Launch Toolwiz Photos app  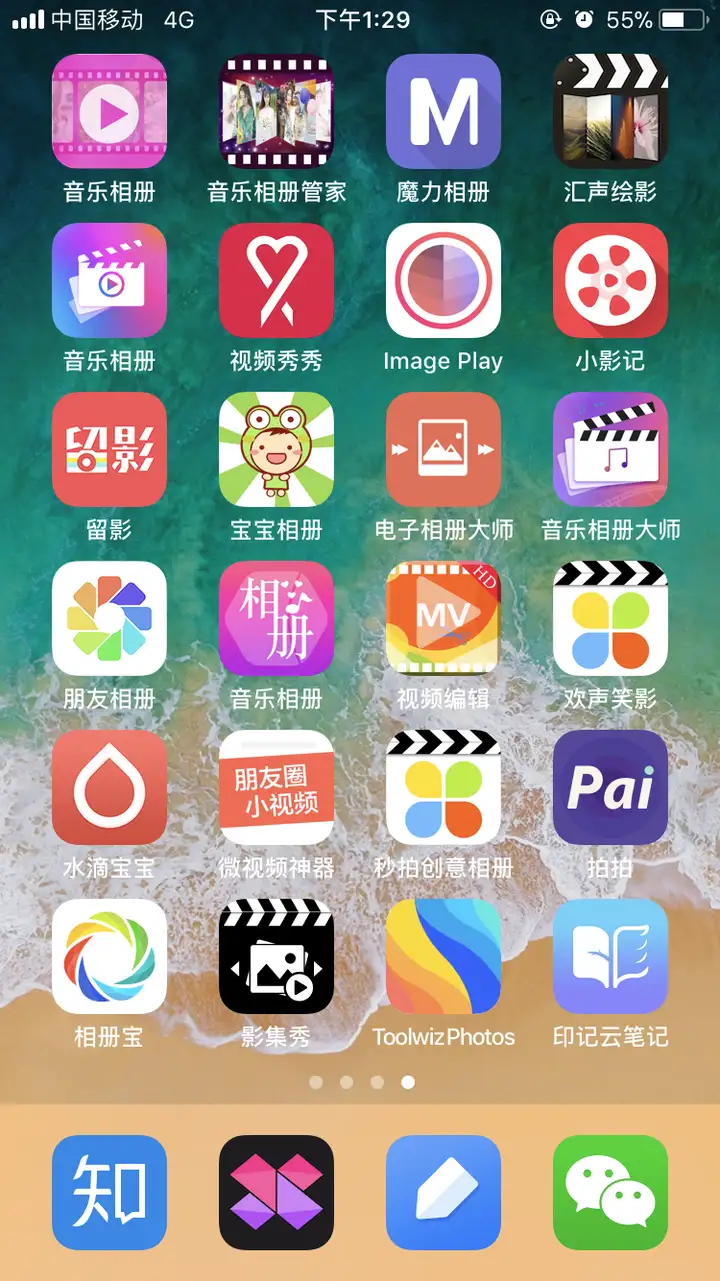pyautogui.click(x=443, y=956)
